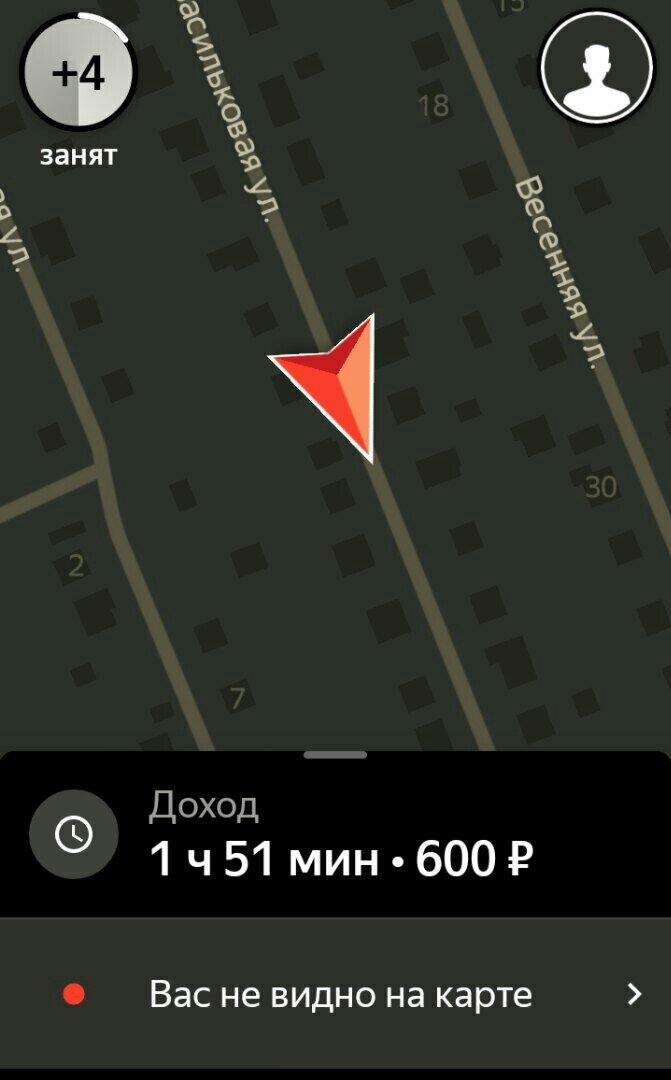Tap the red location arrow marker
Viewport: 671px width, 1080px height.
tap(331, 384)
